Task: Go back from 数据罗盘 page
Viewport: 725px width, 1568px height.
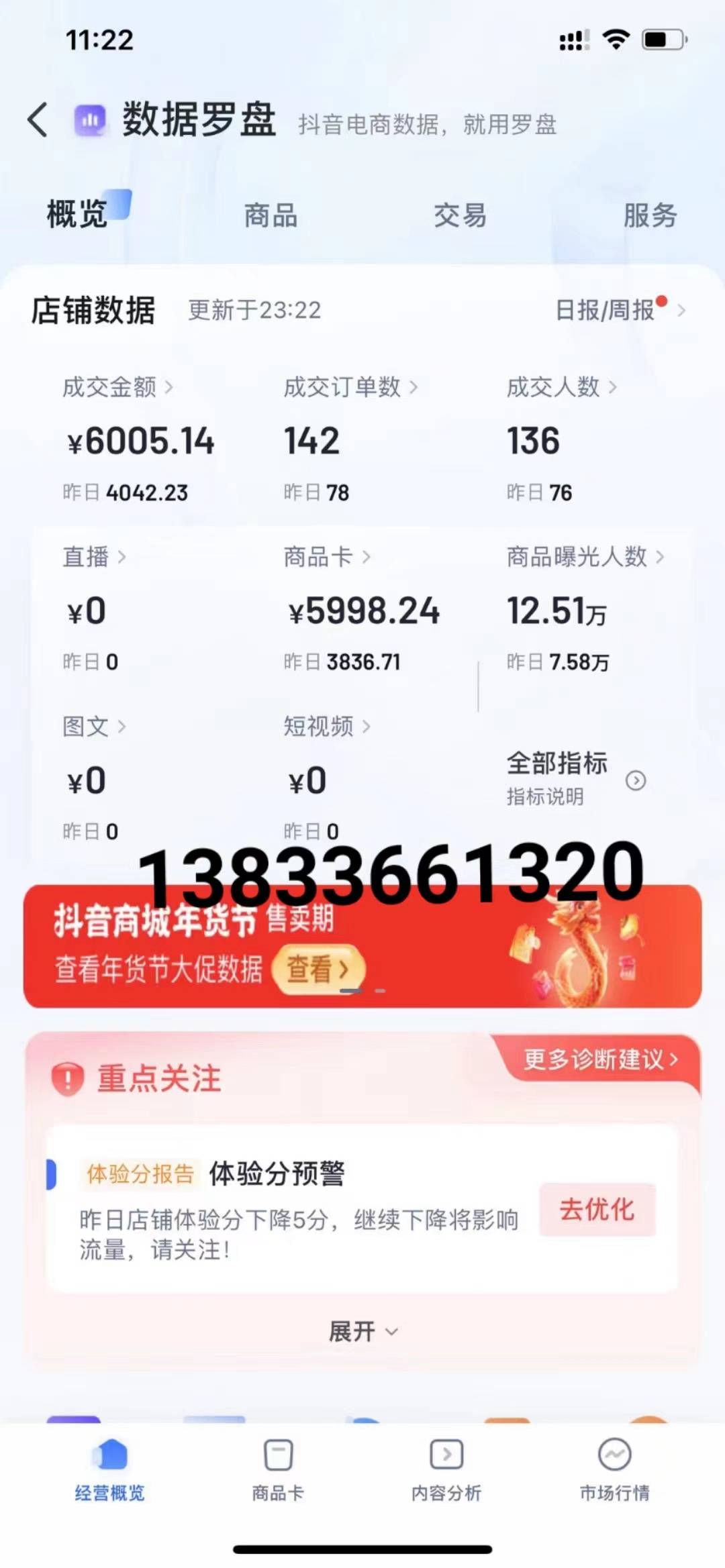Action: [x=38, y=121]
